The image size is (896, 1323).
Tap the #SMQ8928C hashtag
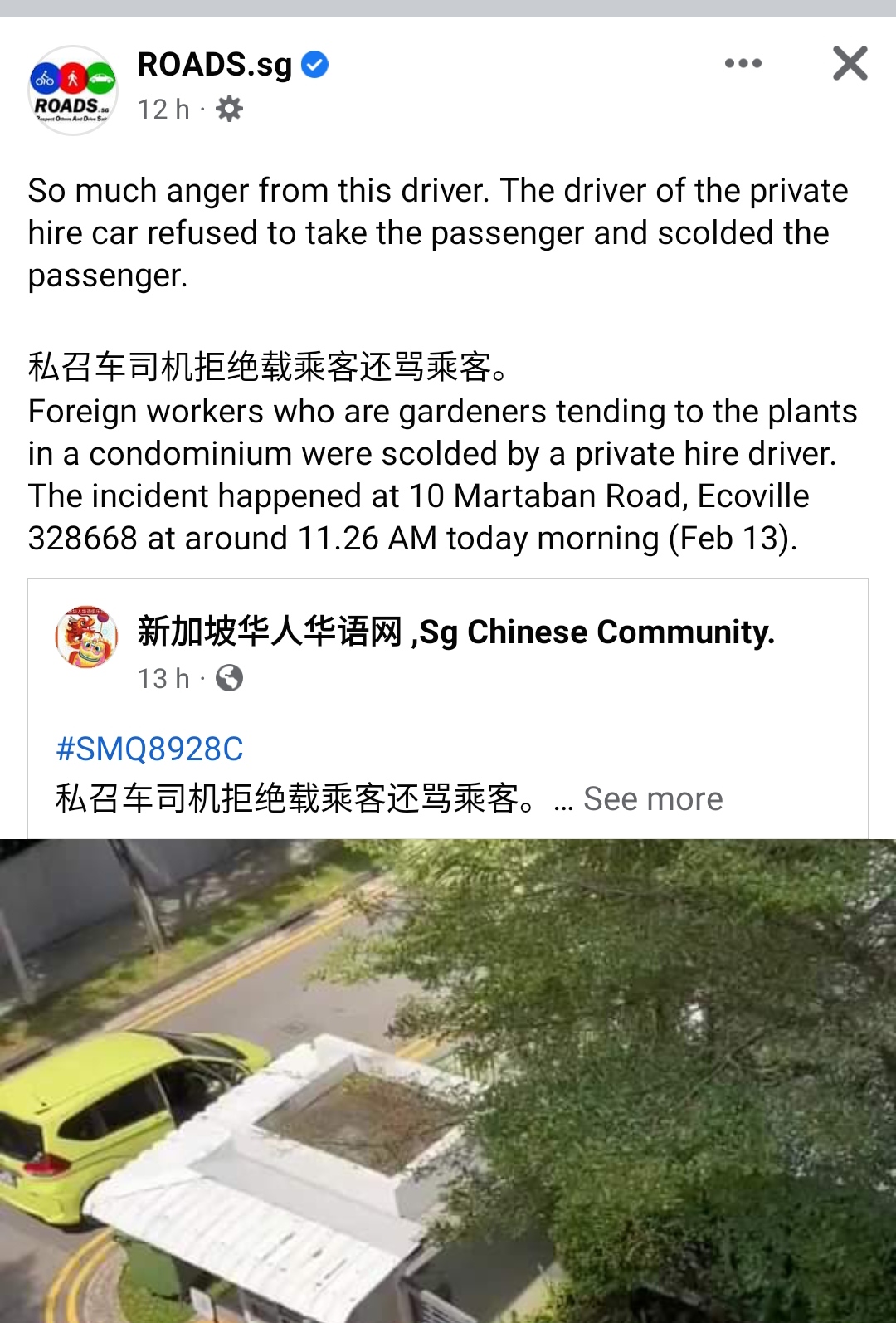(x=149, y=749)
